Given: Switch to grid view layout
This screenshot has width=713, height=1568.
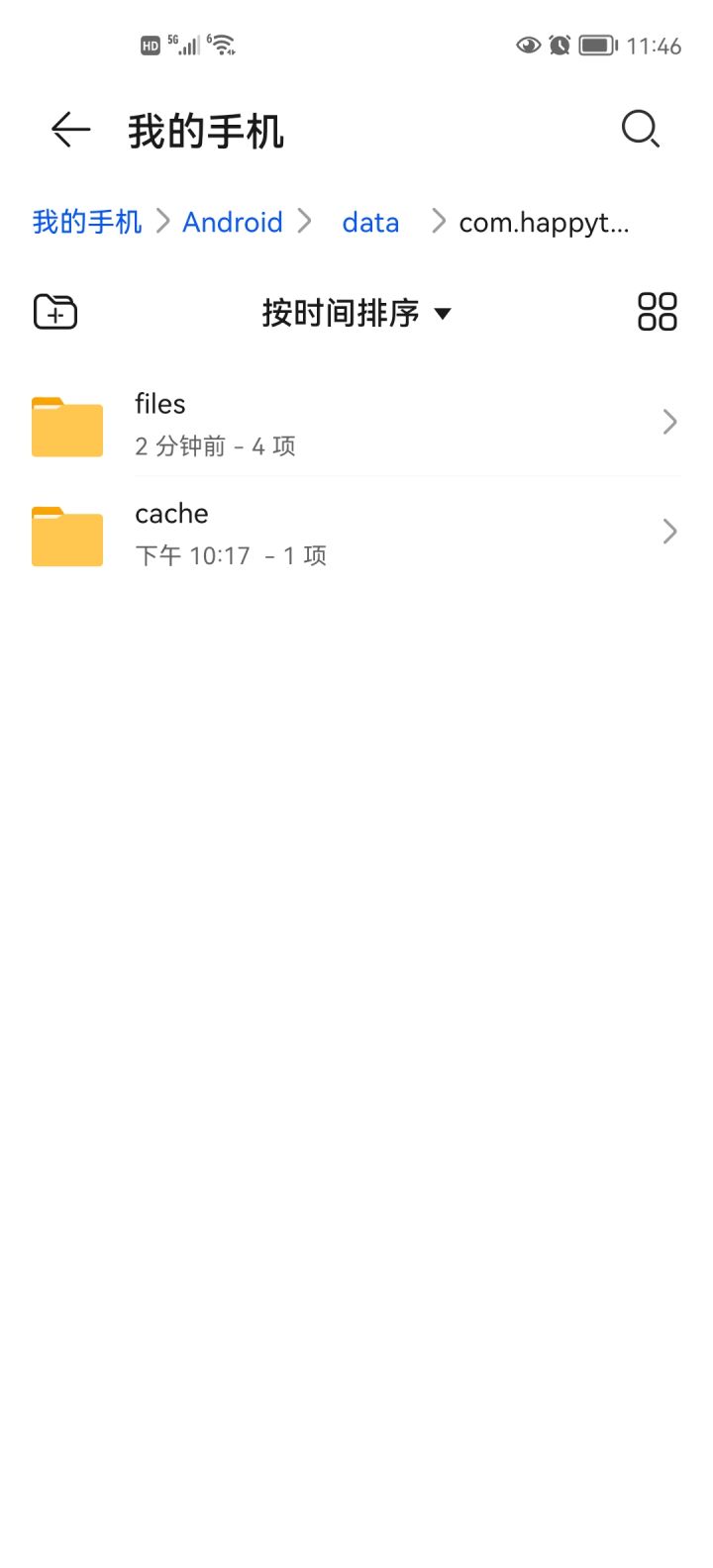Looking at the screenshot, I should 657,312.
